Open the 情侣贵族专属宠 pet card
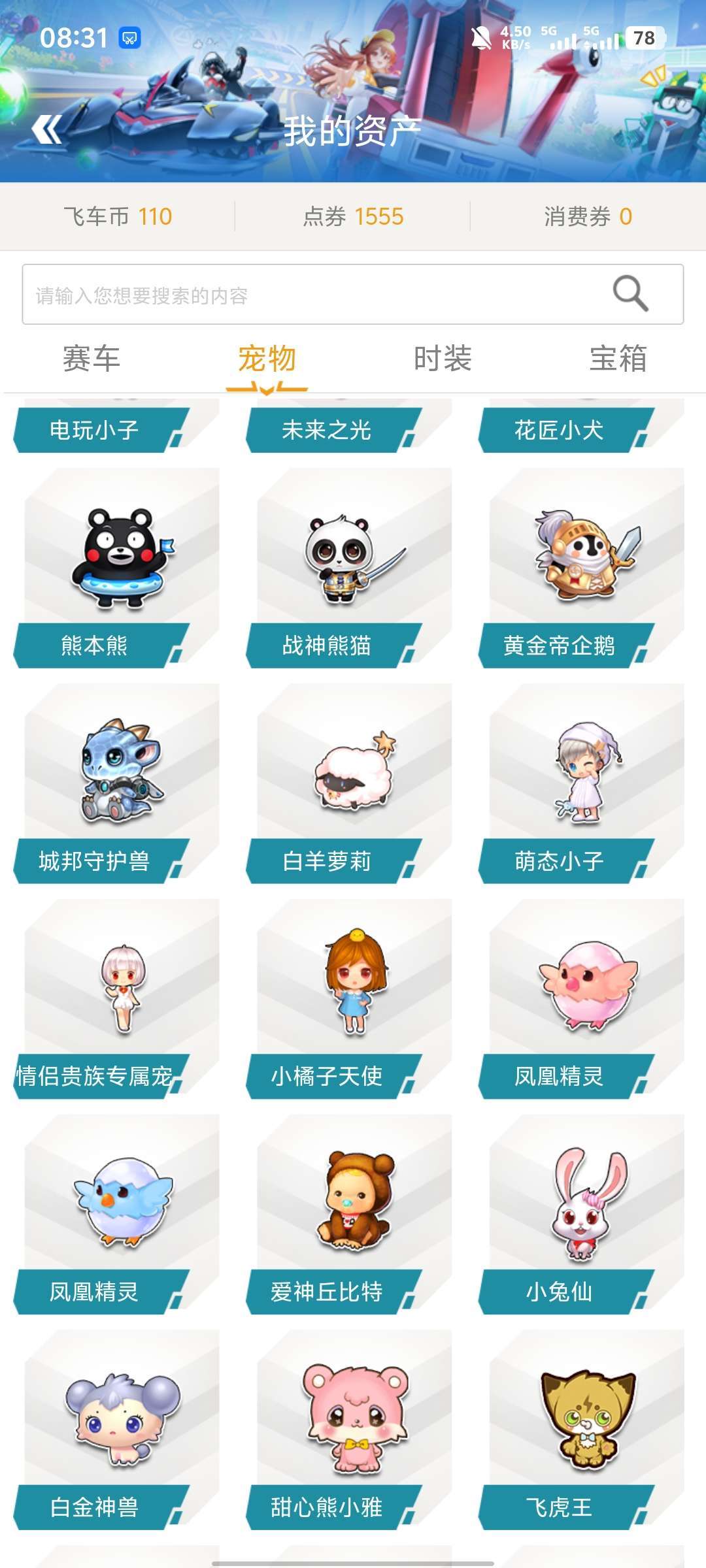 [116, 999]
